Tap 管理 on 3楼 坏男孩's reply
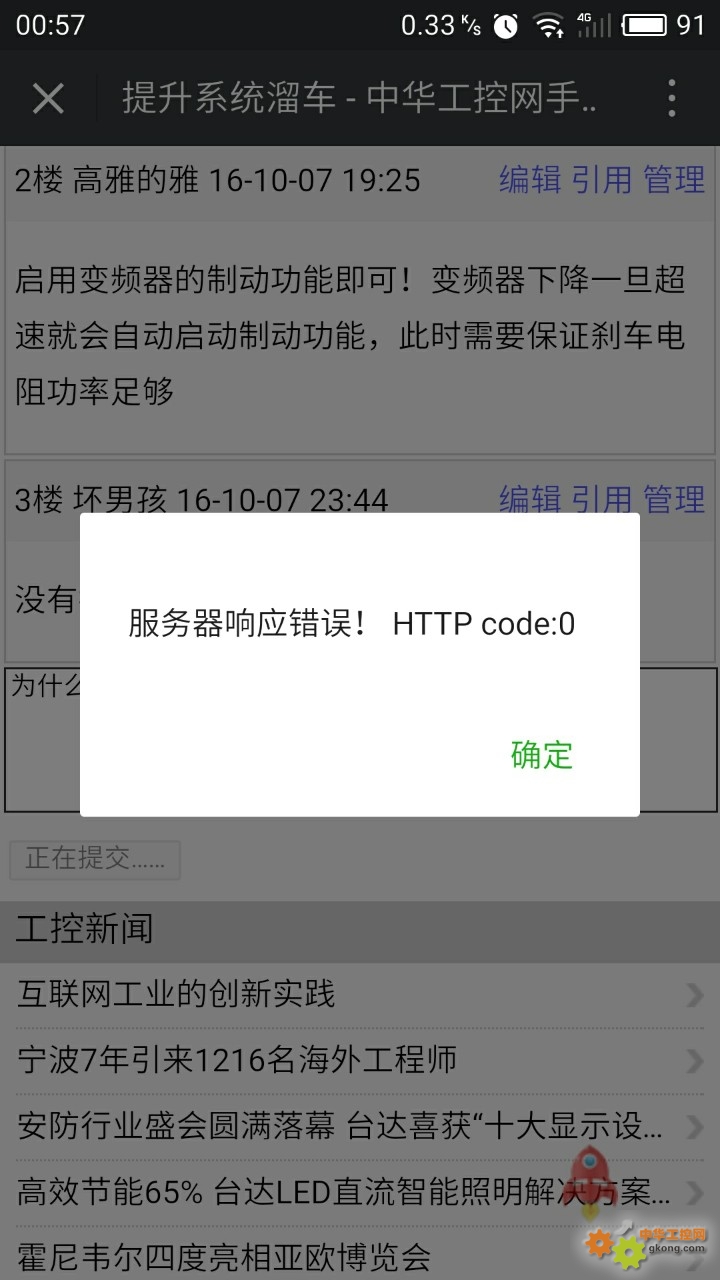720x1280 pixels. pos(674,498)
